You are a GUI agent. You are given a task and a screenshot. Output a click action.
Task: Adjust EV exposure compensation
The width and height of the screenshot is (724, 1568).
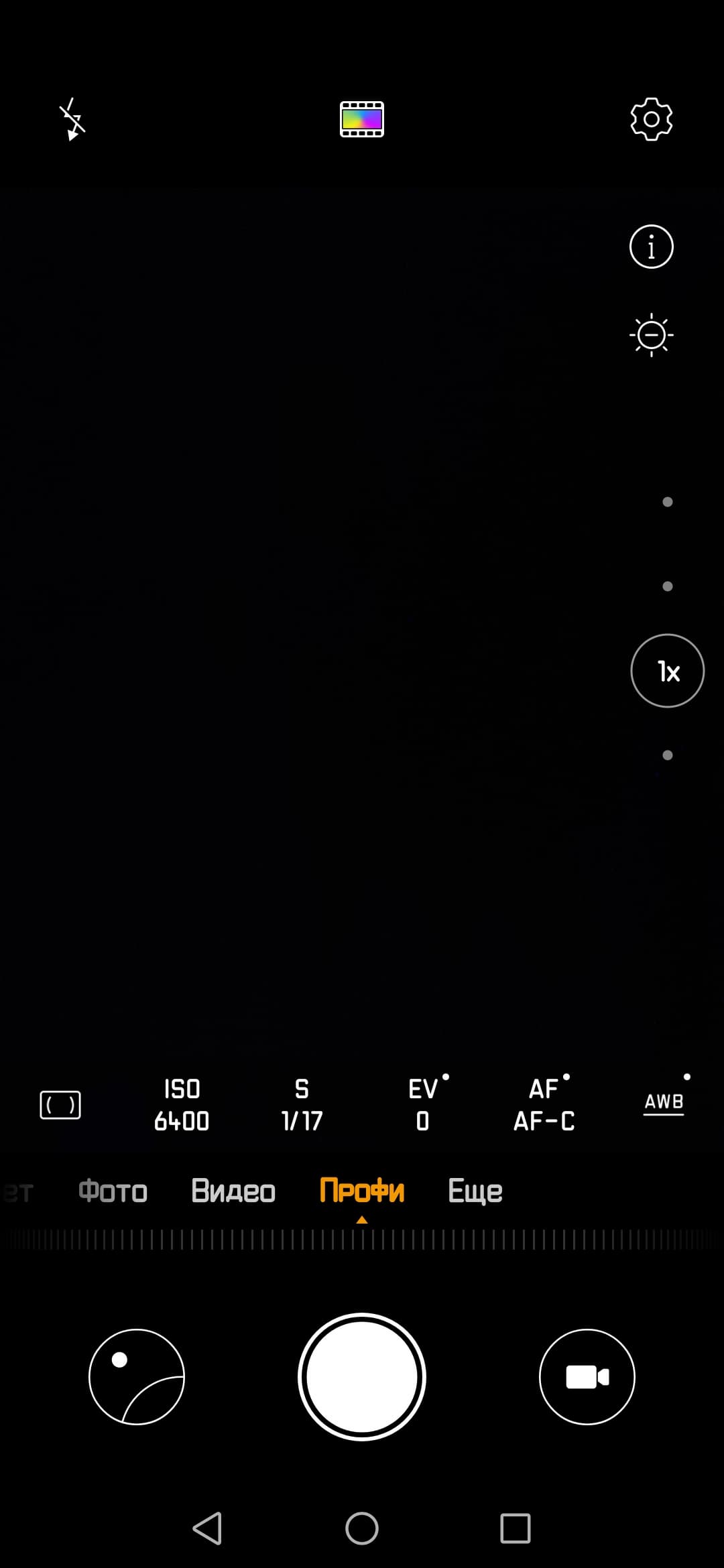[423, 1105]
